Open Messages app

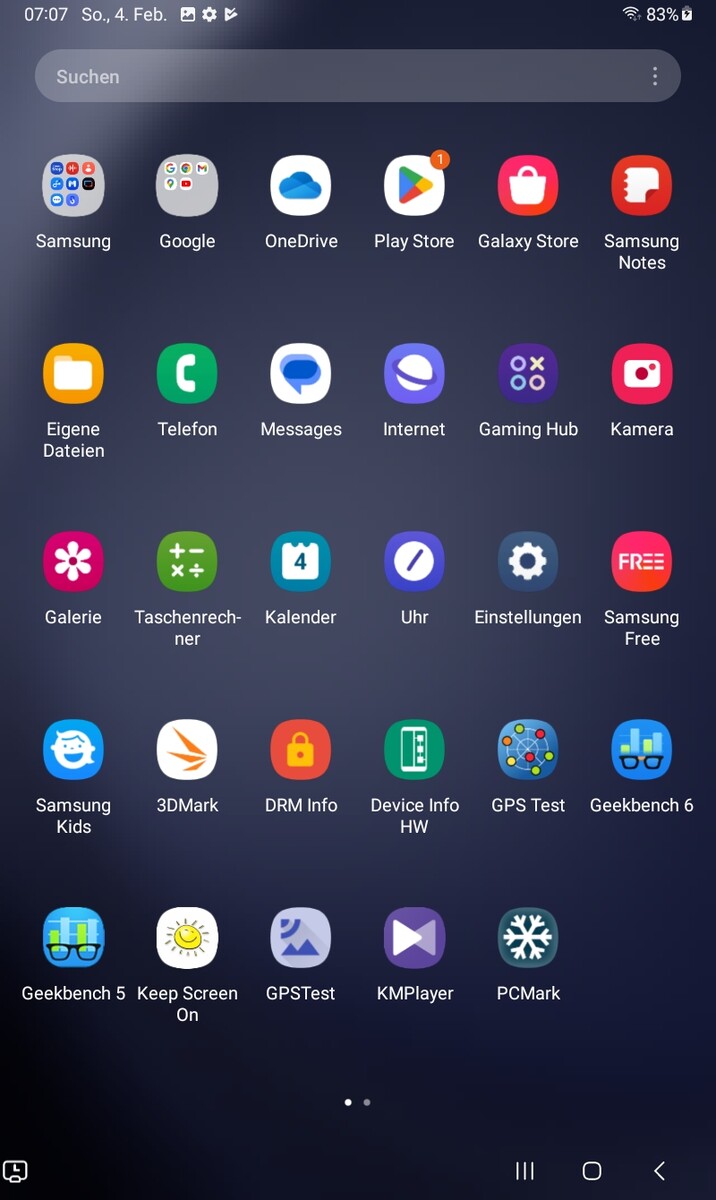click(x=301, y=374)
